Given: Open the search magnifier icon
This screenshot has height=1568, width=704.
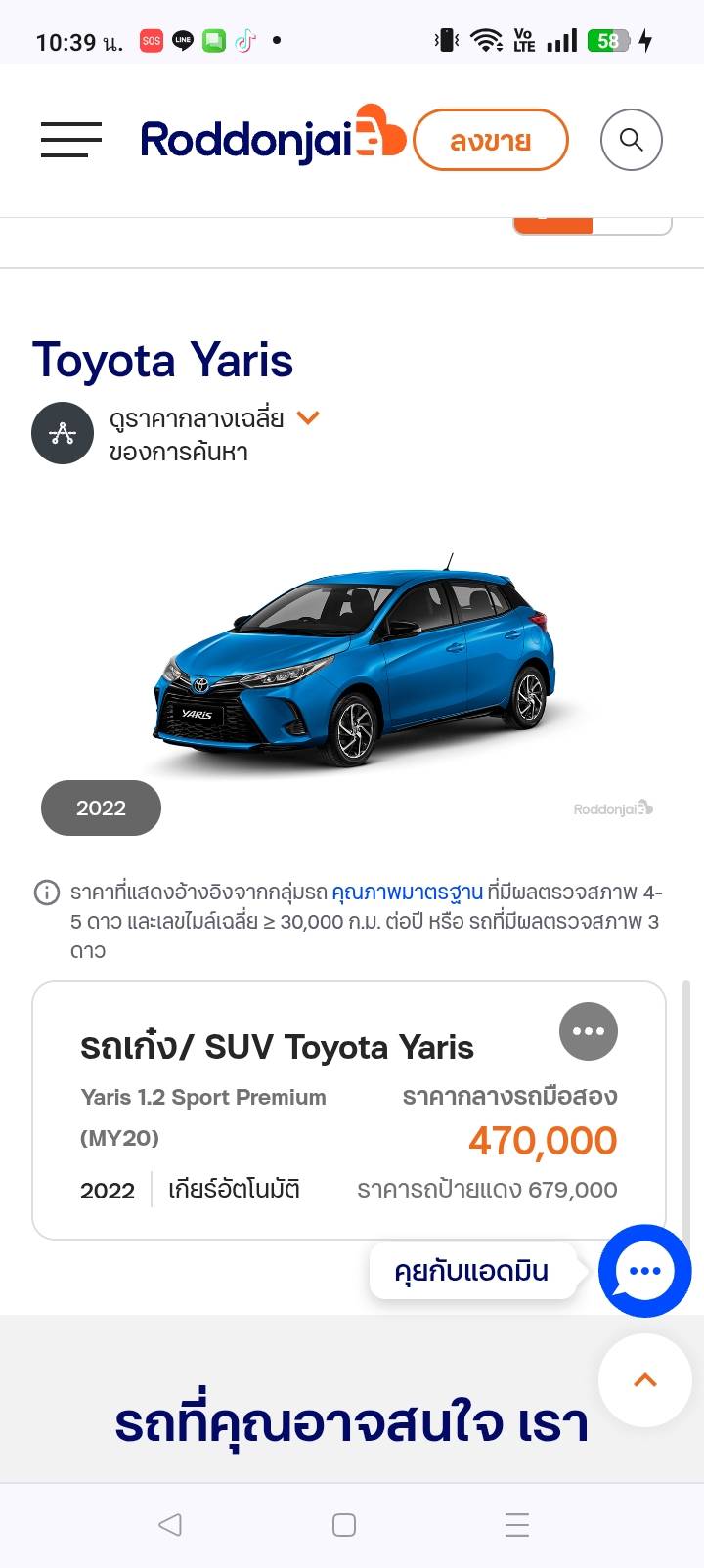Looking at the screenshot, I should (x=631, y=140).
